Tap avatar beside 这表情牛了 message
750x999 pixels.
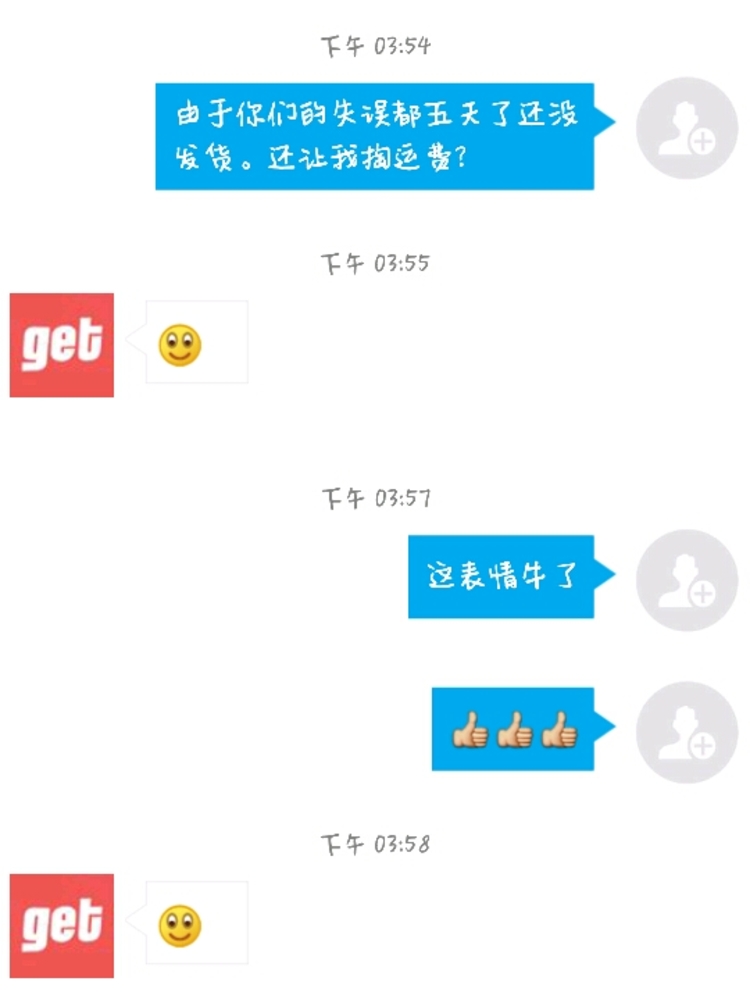(687, 580)
